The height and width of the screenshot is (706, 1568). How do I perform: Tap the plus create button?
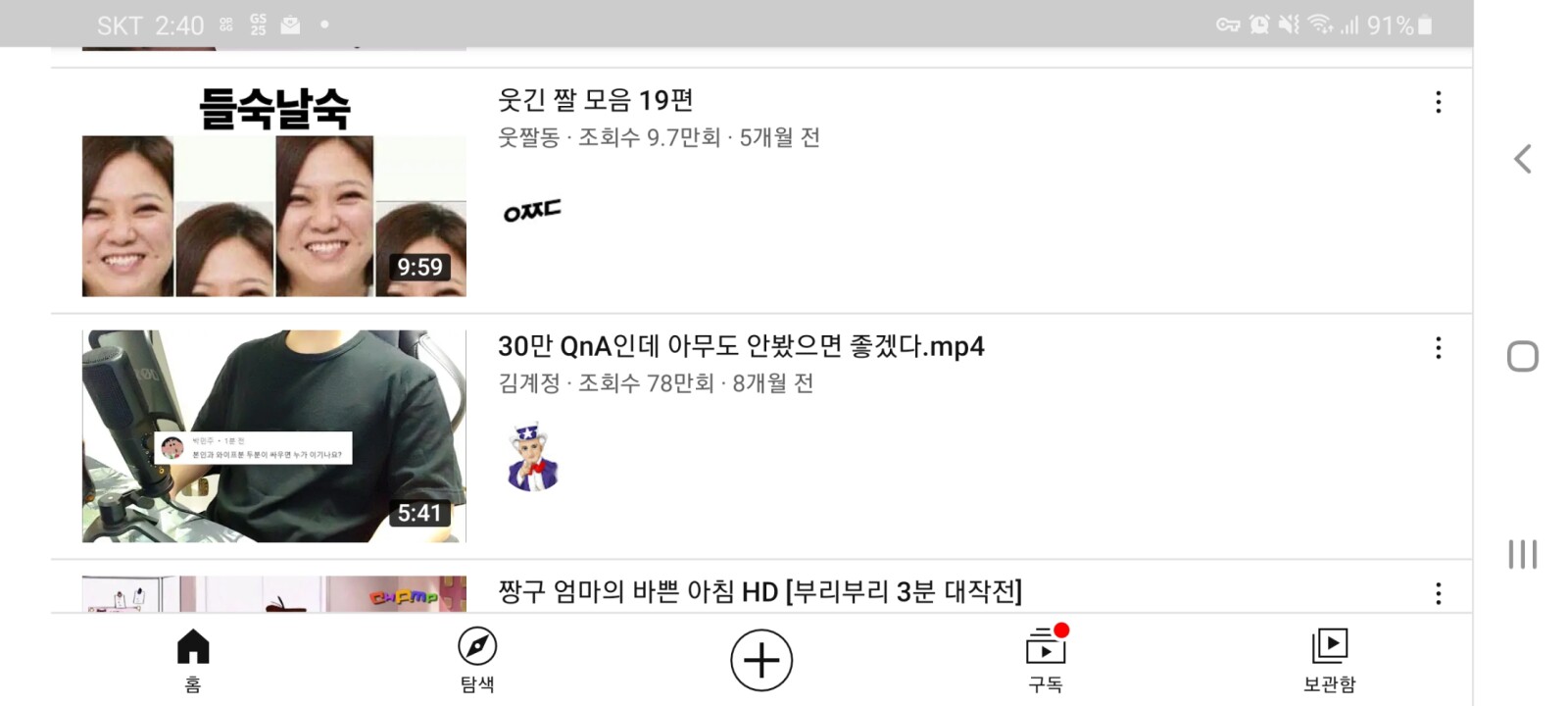pyautogui.click(x=761, y=660)
